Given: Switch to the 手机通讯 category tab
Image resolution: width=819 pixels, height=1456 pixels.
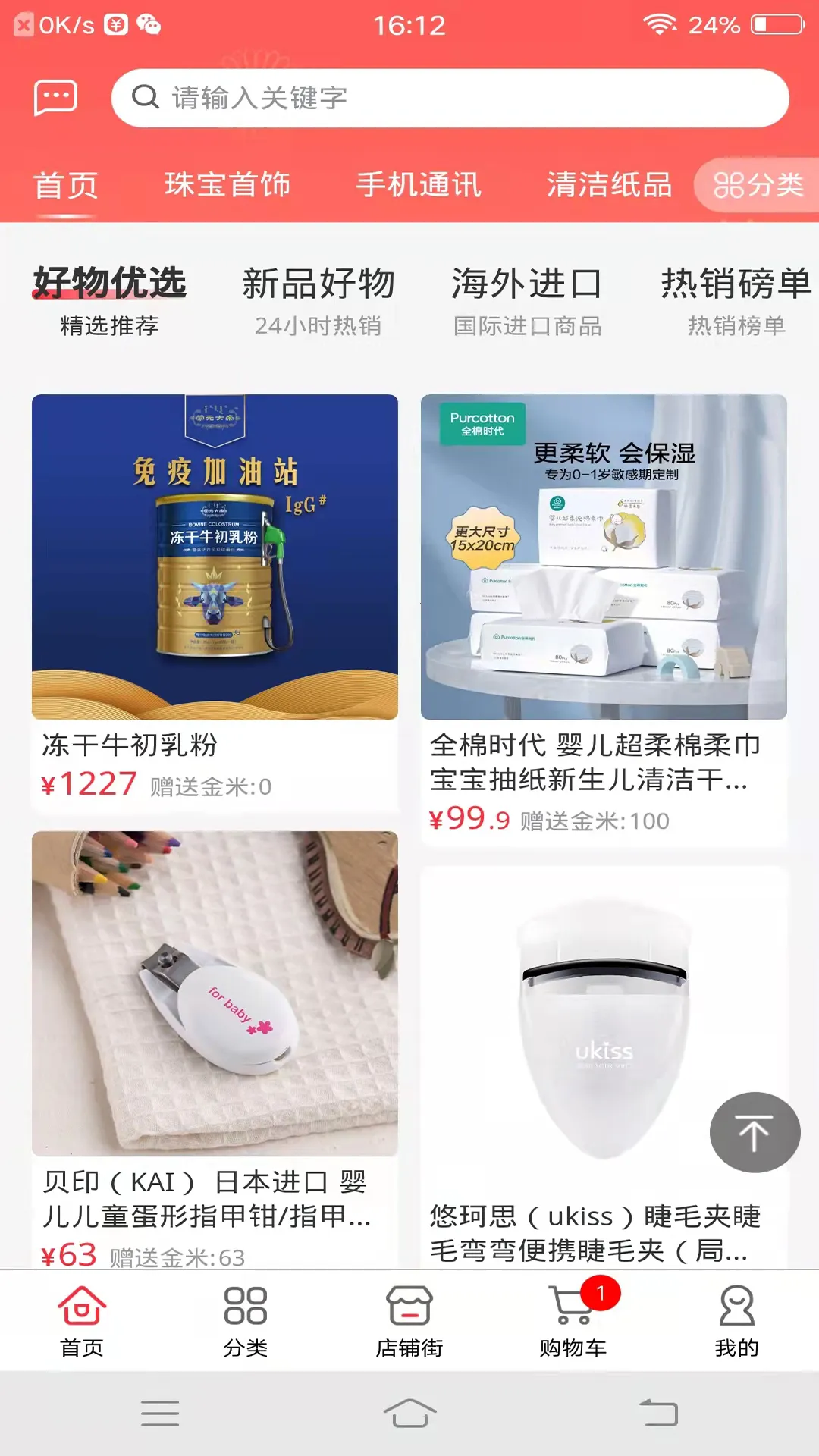Looking at the screenshot, I should click(419, 185).
